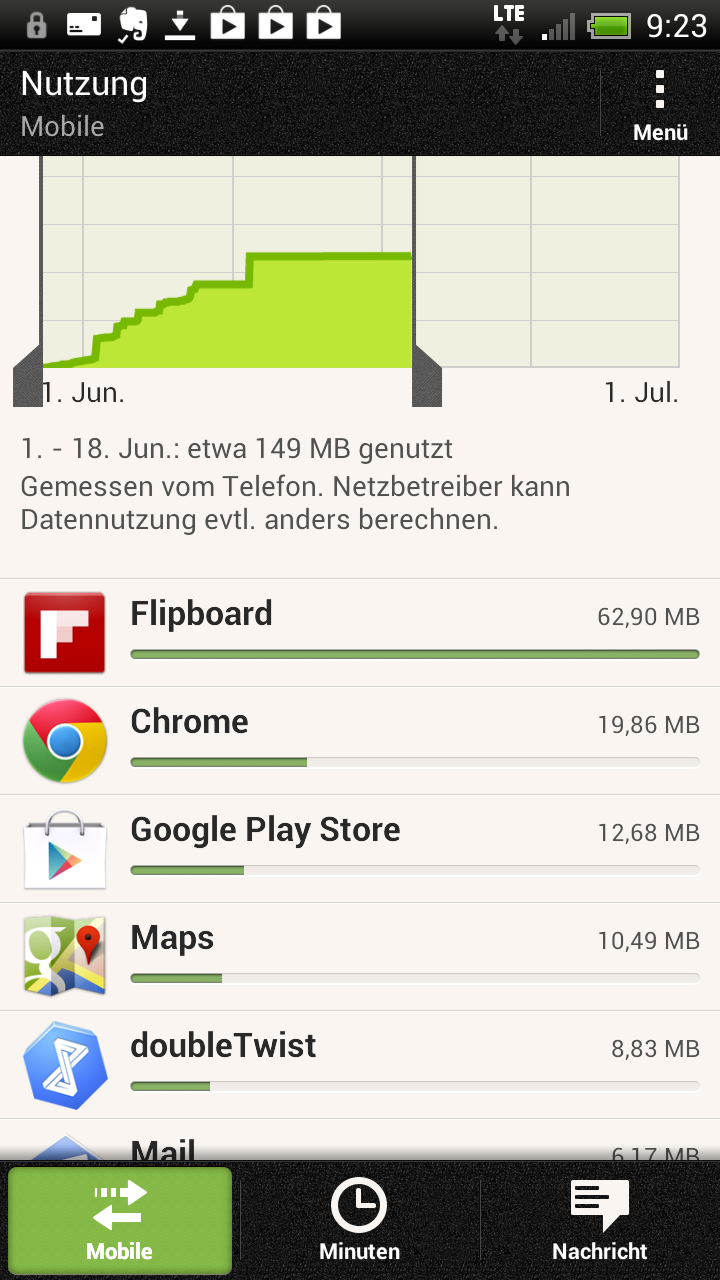Open the Maps app icon
The width and height of the screenshot is (720, 1280).
pos(64,956)
